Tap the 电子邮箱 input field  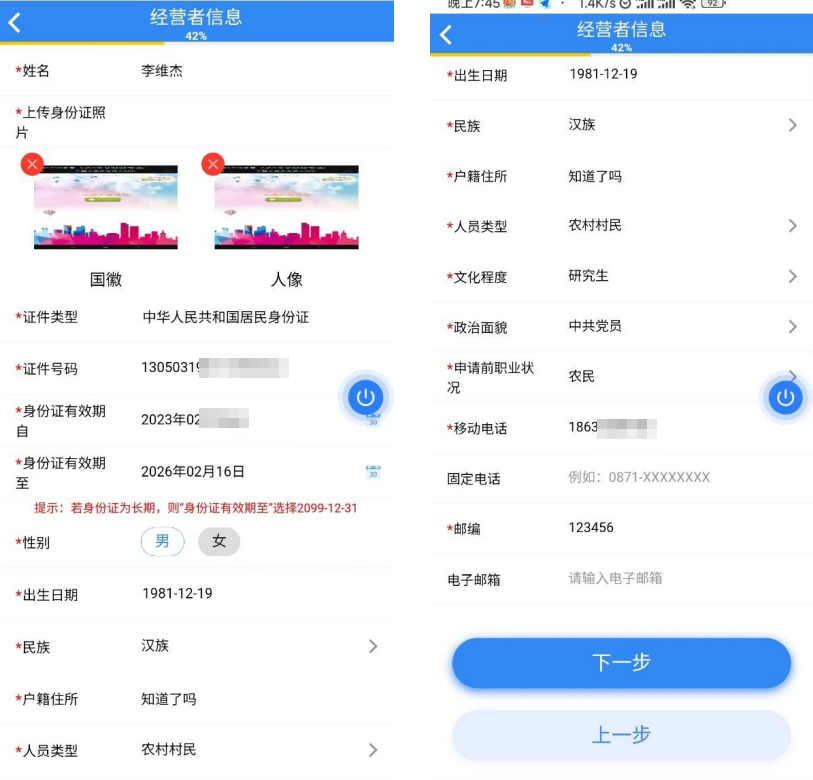(x=680, y=578)
